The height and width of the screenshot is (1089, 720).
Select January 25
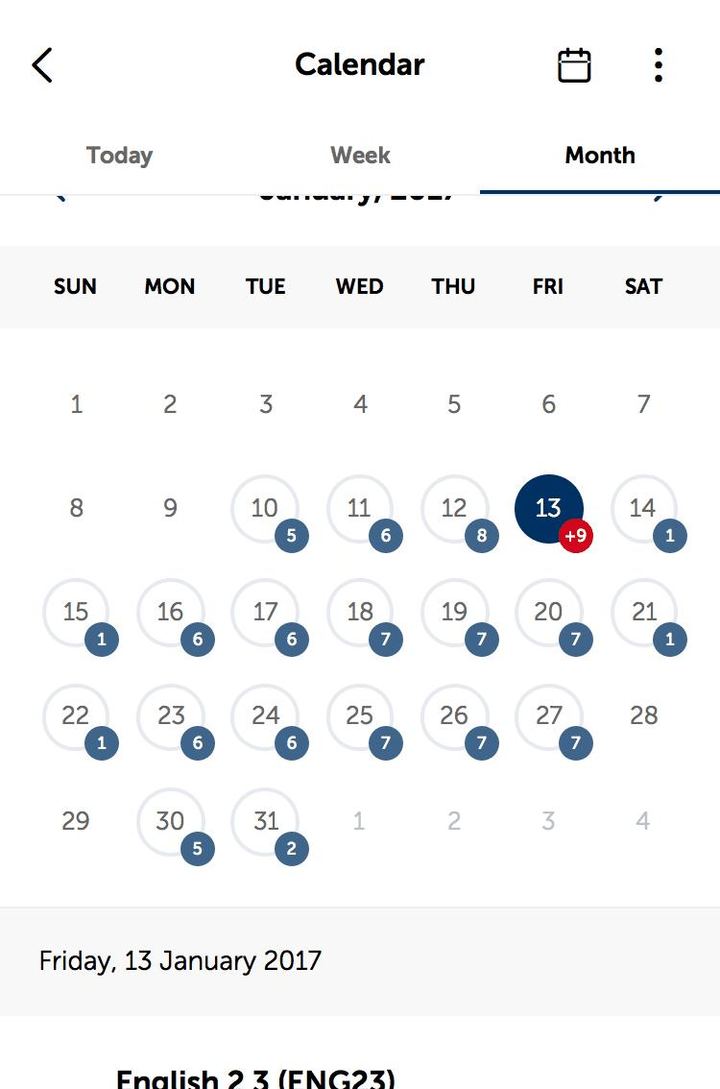coord(359,716)
